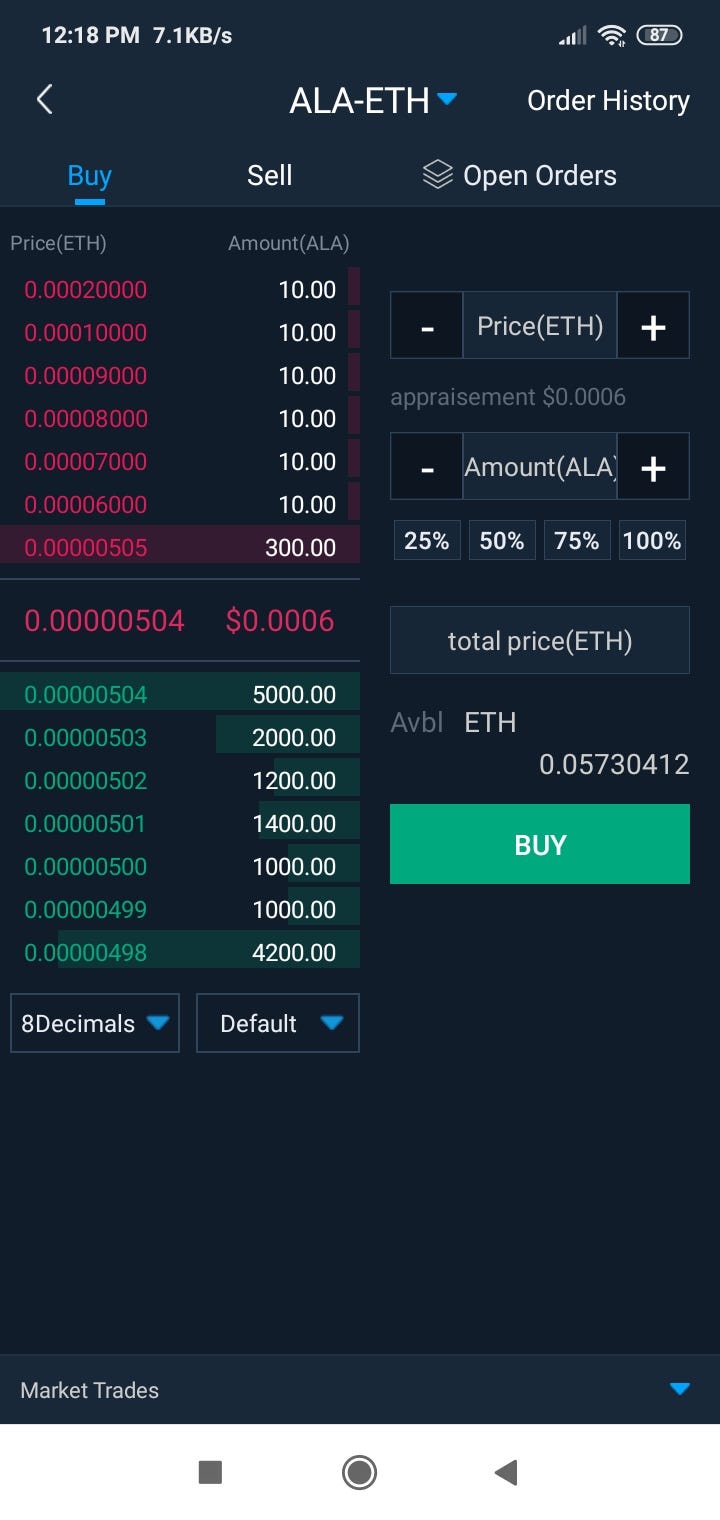Tap the total price(ETH) input field
This screenshot has width=720, height=1520.
(x=539, y=640)
